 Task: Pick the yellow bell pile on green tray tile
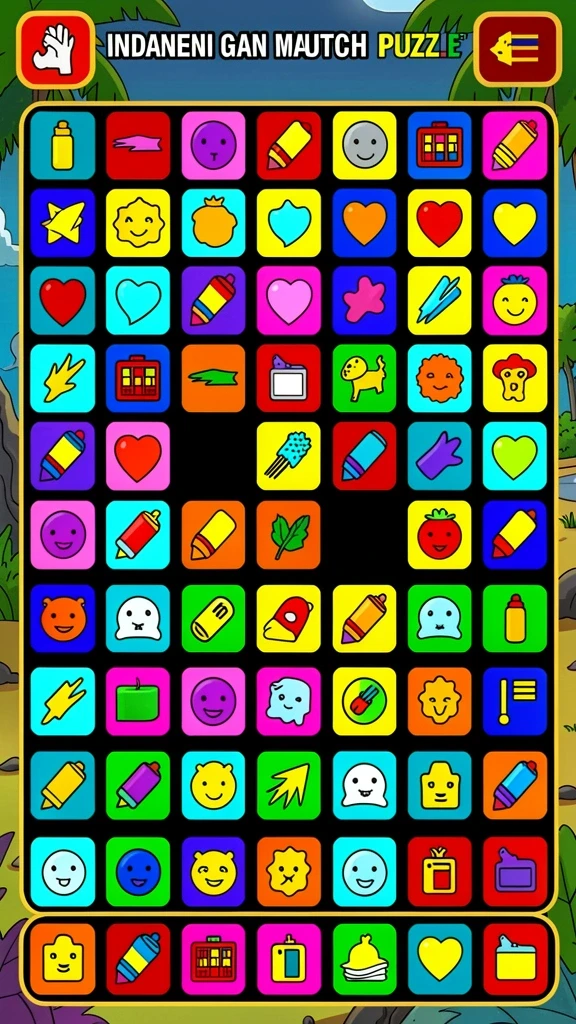(364, 959)
